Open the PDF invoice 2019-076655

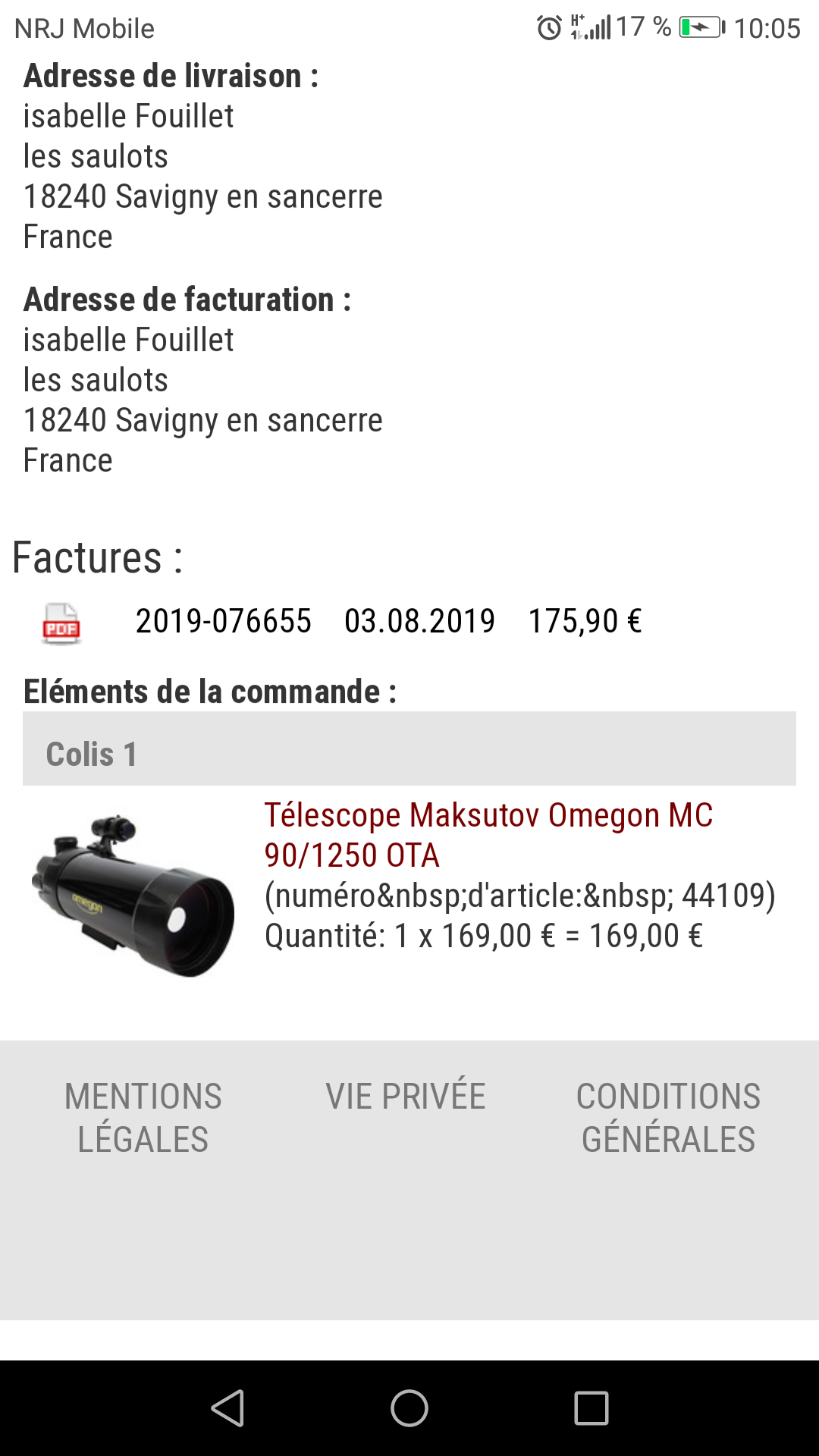coord(61,624)
